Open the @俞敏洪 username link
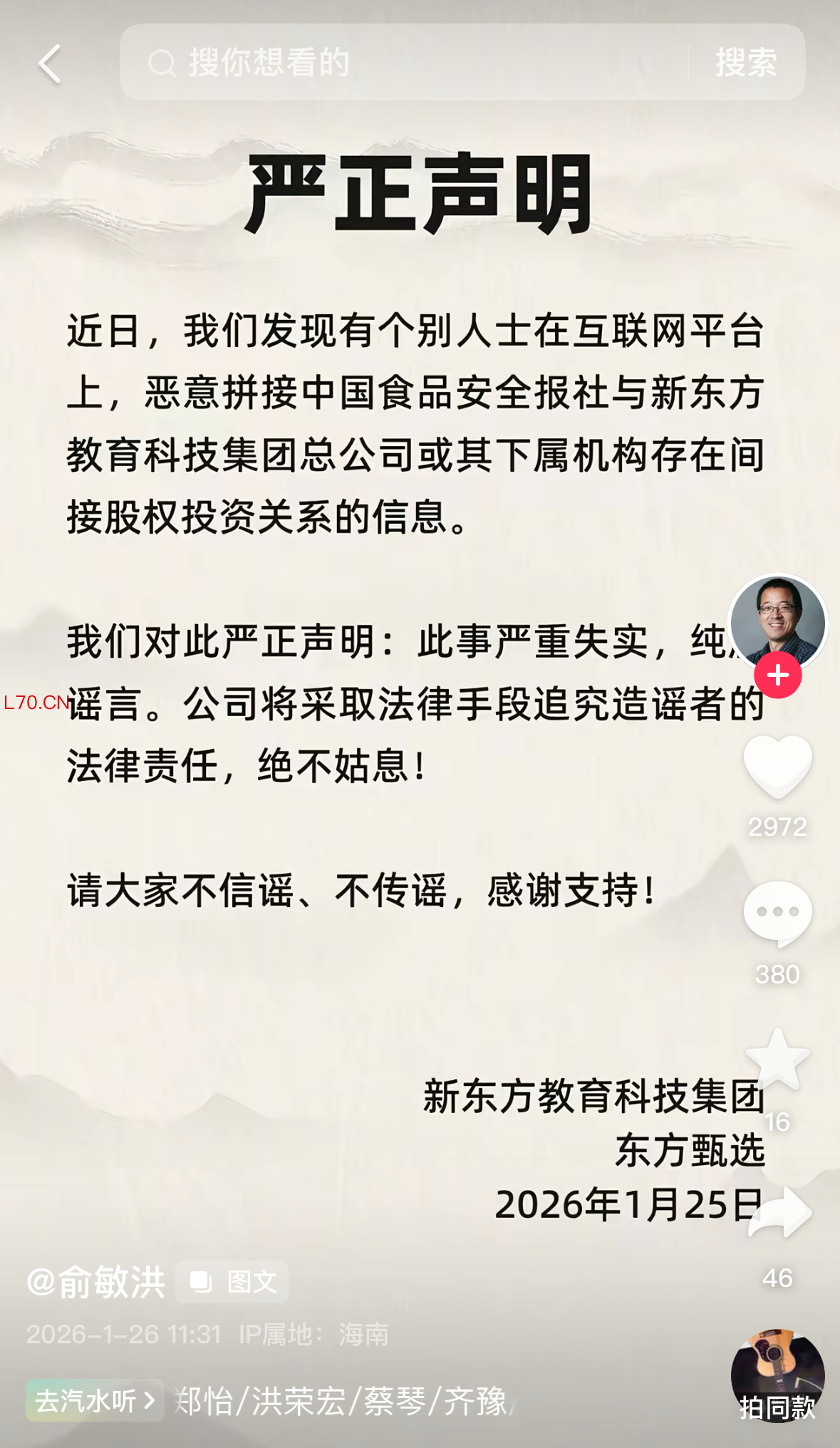The image size is (840, 1448). tap(96, 1282)
